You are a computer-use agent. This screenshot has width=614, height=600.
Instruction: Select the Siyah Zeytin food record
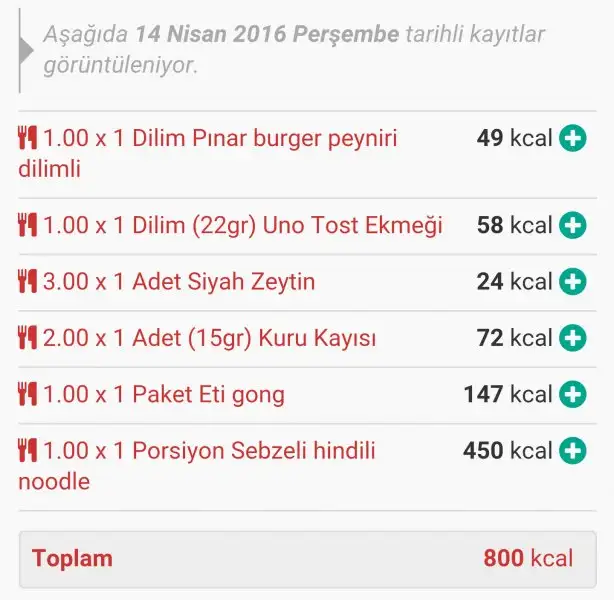click(x=178, y=282)
